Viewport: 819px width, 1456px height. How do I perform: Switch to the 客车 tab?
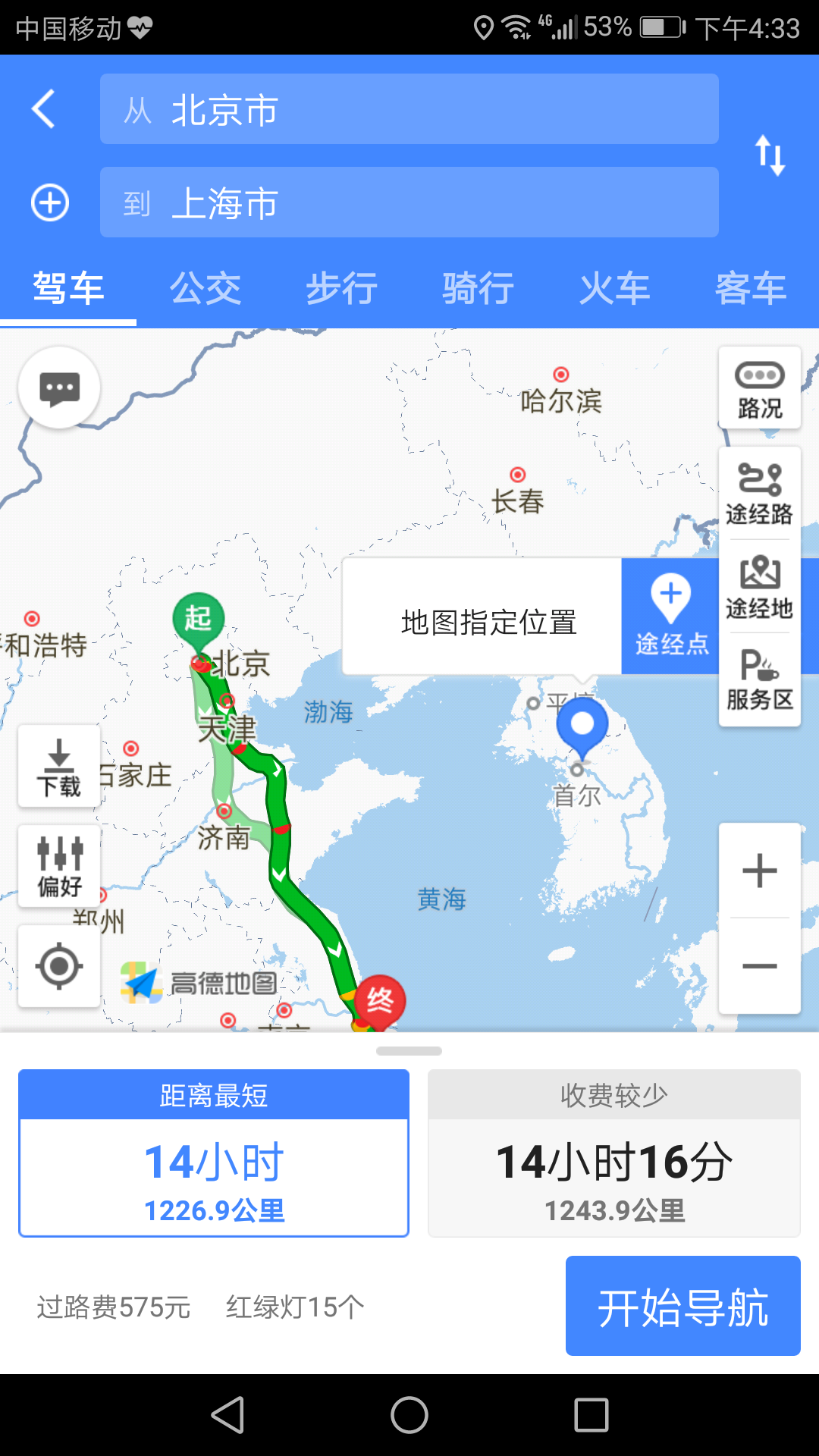tap(751, 289)
